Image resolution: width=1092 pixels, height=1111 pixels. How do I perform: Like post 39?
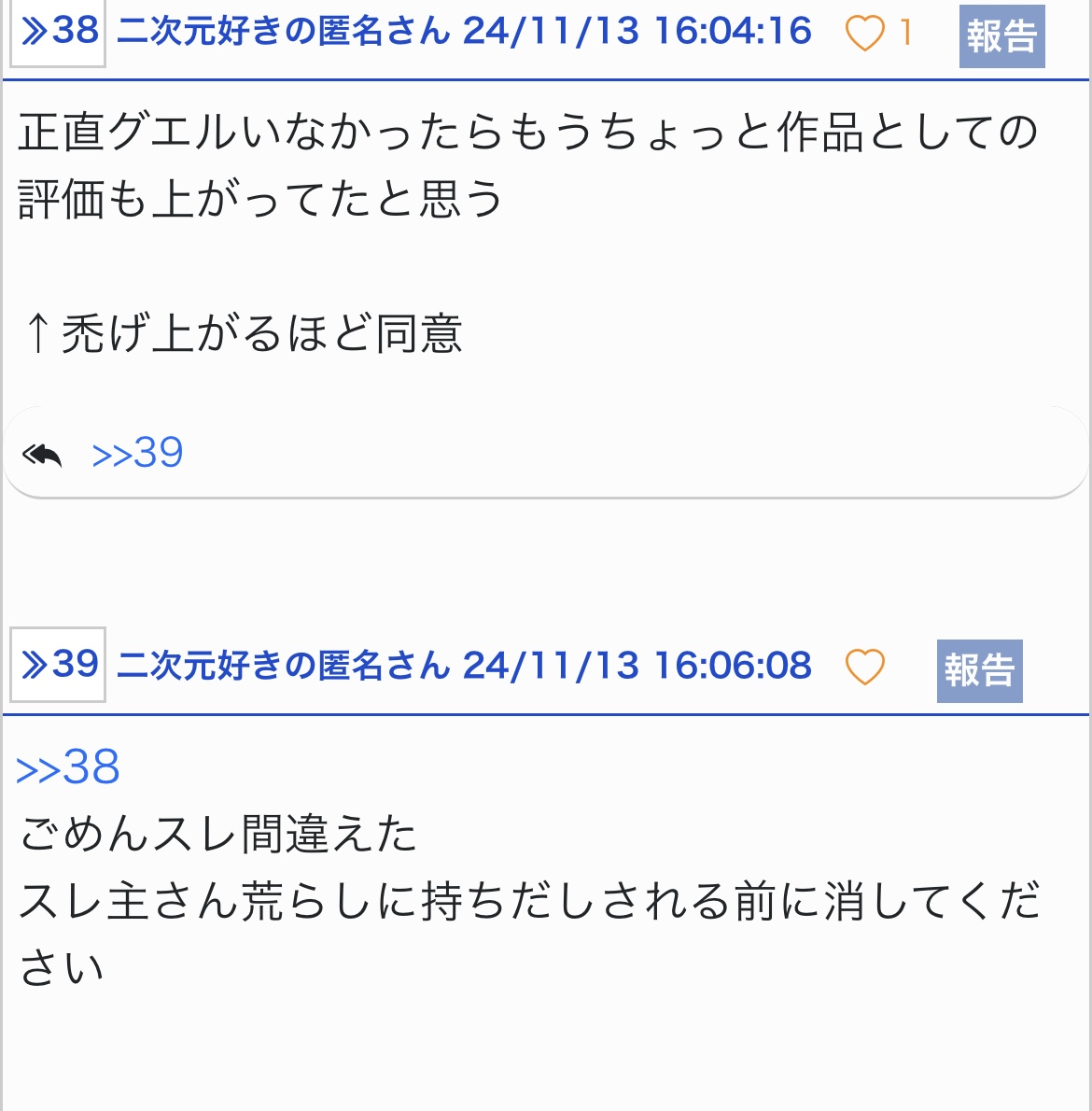864,668
